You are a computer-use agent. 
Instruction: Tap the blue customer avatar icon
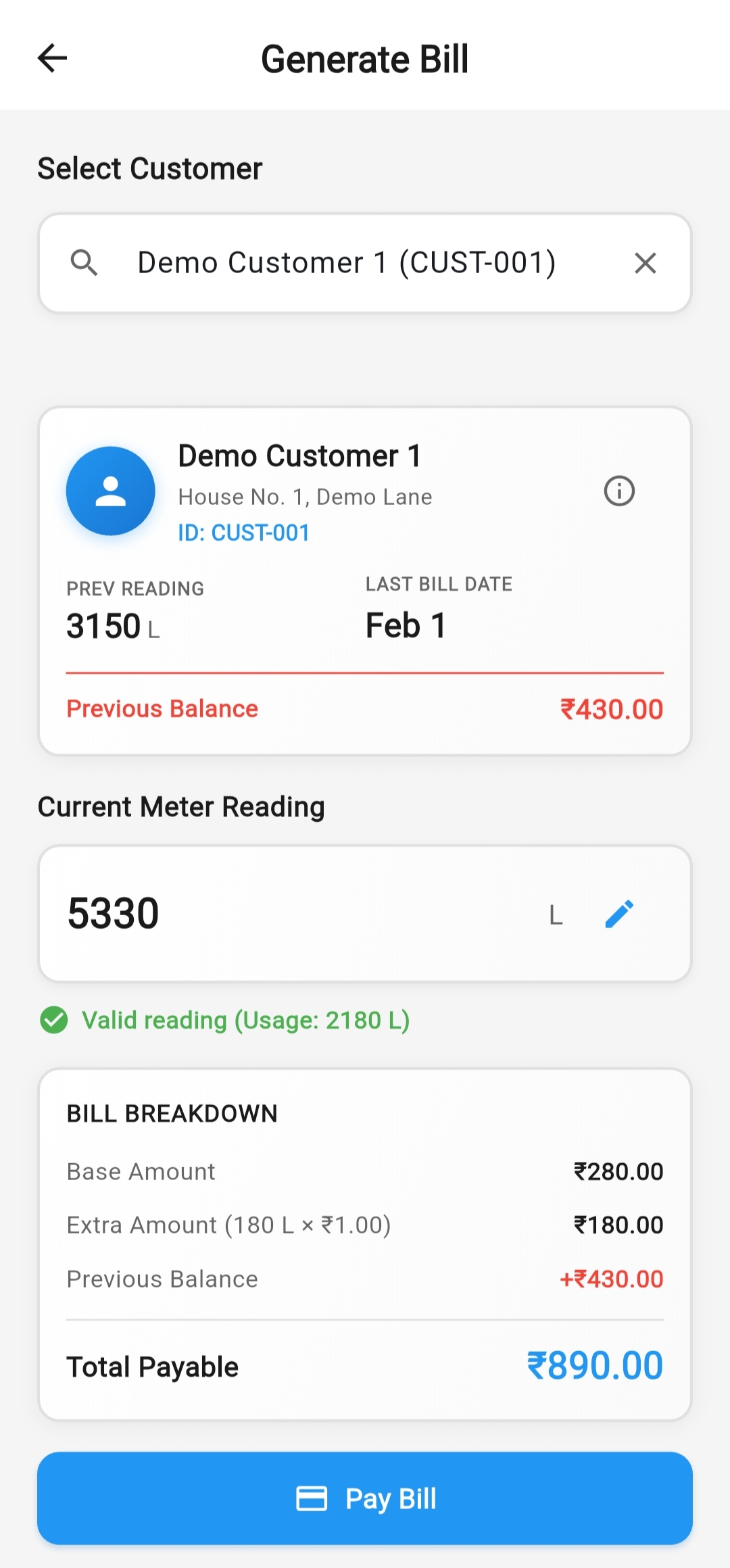click(x=111, y=491)
